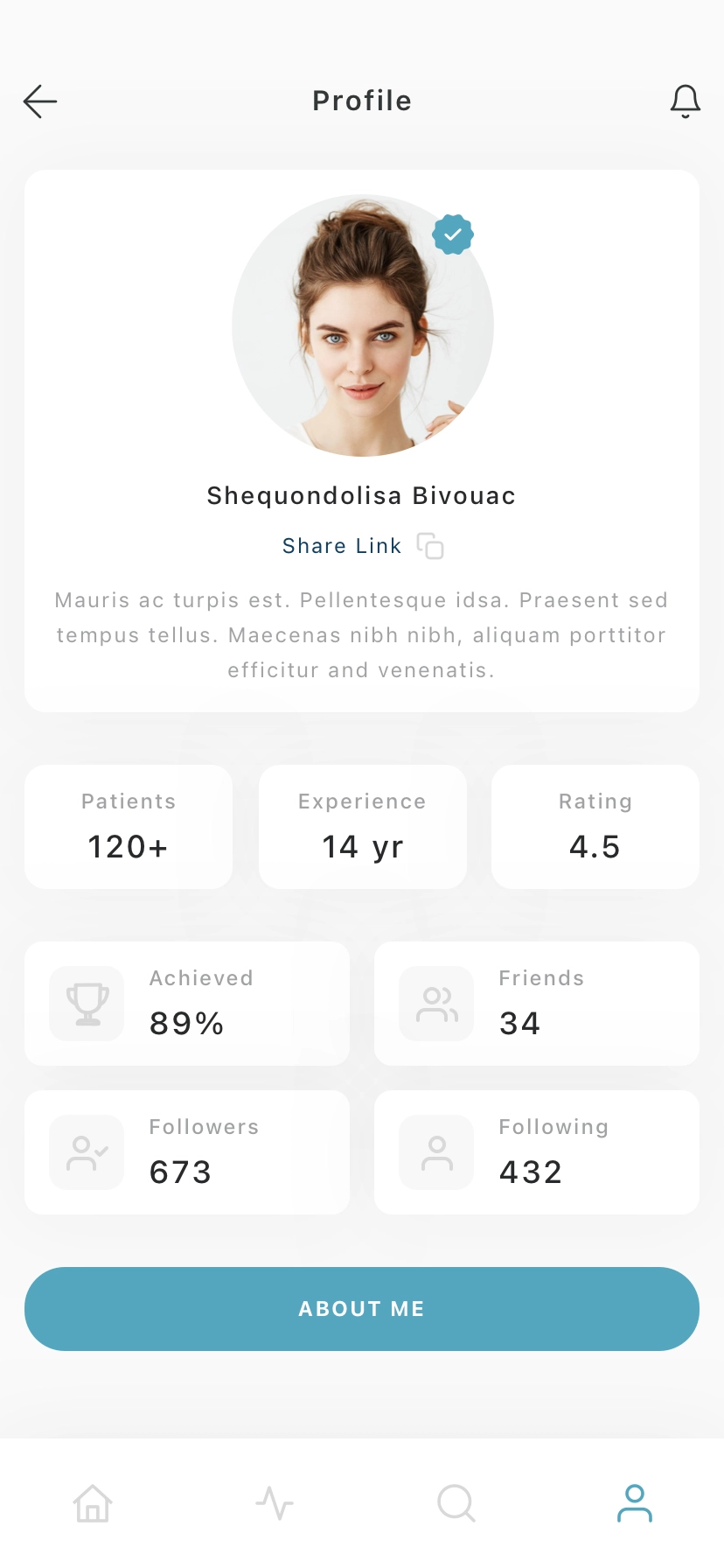The width and height of the screenshot is (724, 1568).
Task: Switch to the Search tab
Action: click(456, 1503)
